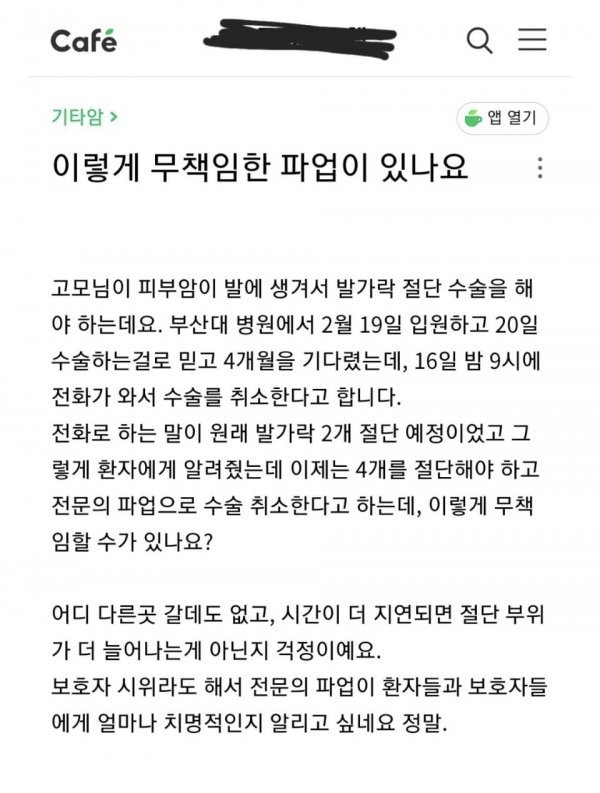Open the search magnifier icon

click(x=480, y=40)
